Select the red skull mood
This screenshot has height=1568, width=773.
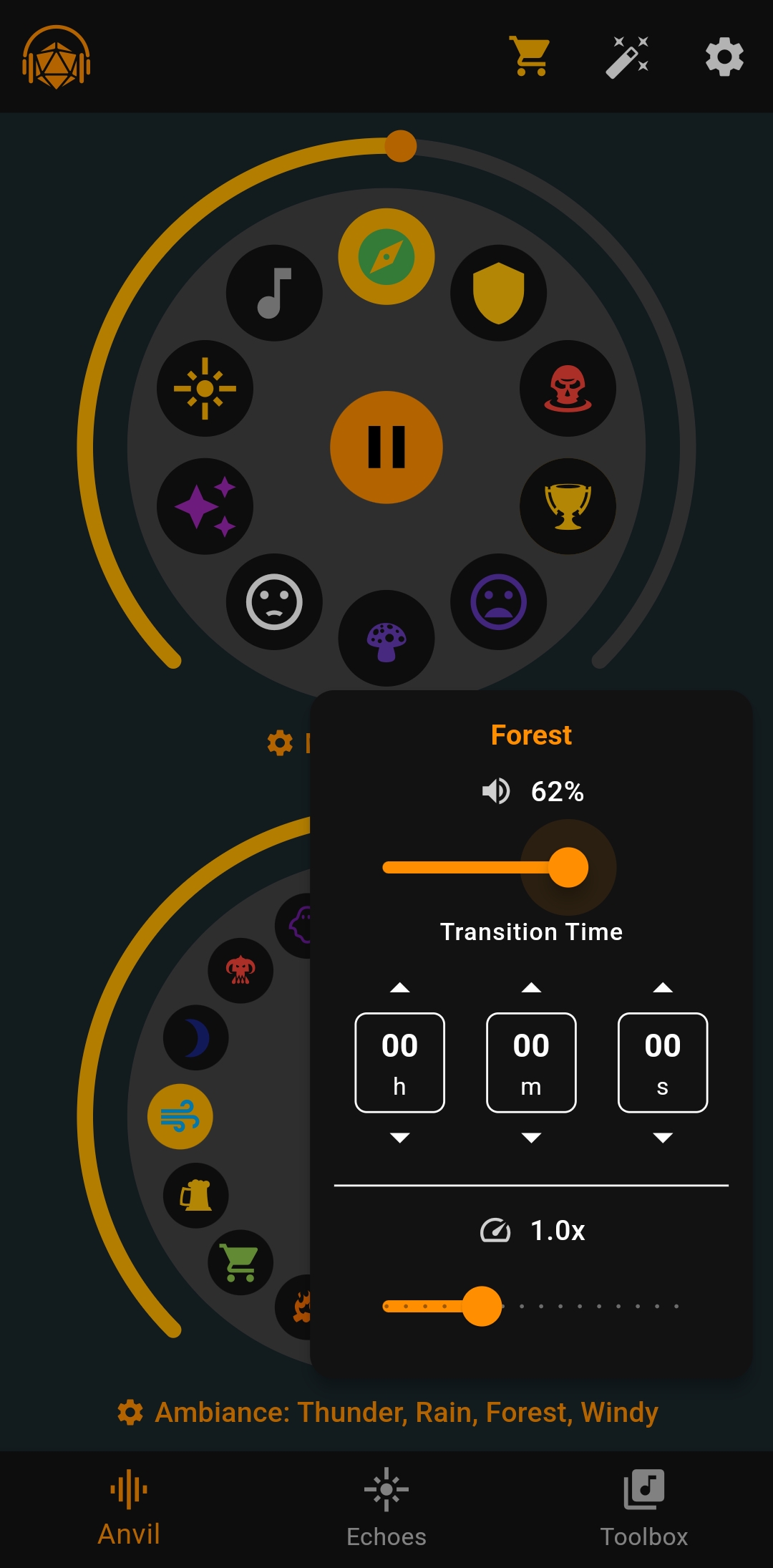click(568, 388)
